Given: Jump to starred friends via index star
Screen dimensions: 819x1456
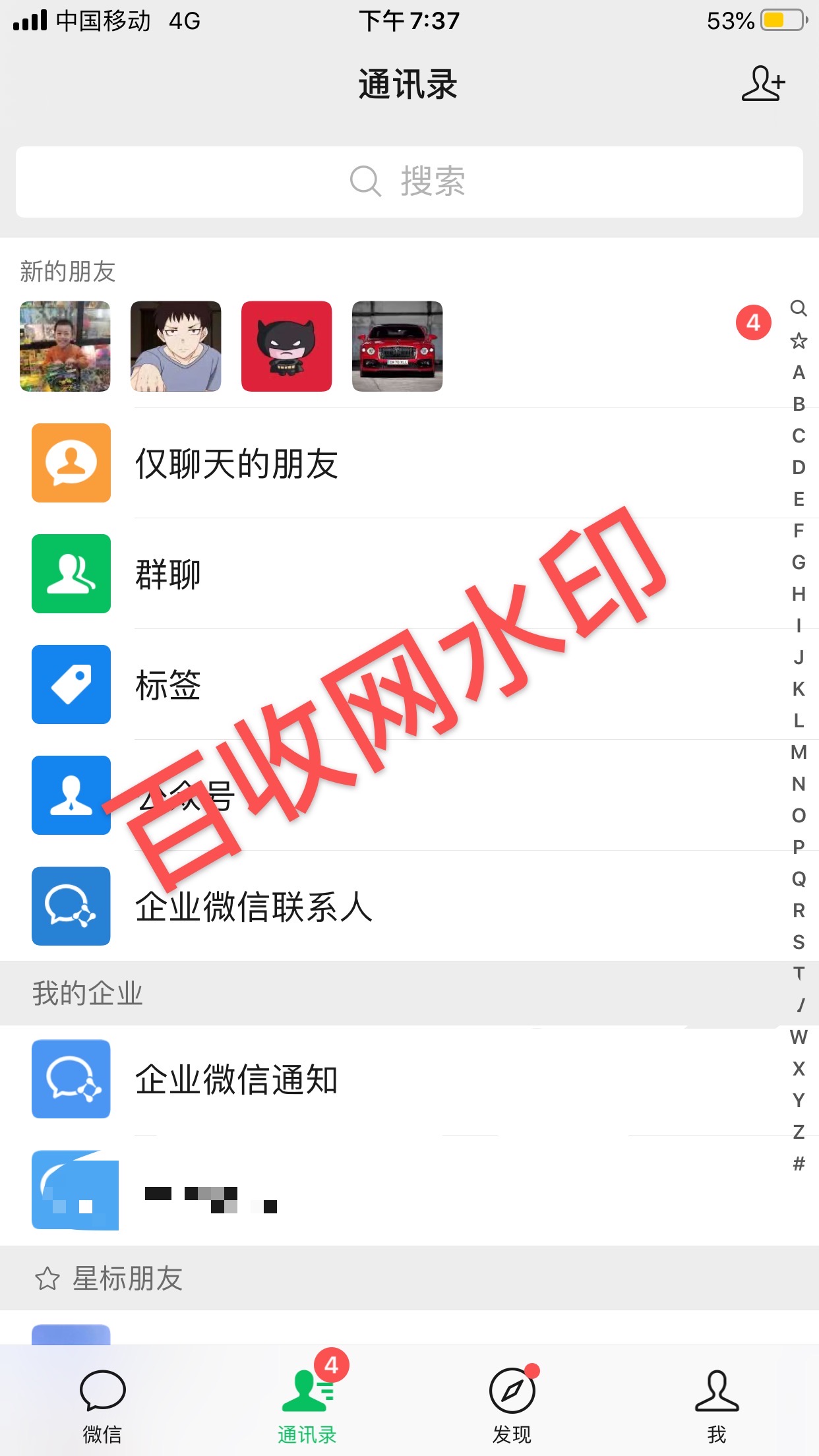Looking at the screenshot, I should point(799,341).
